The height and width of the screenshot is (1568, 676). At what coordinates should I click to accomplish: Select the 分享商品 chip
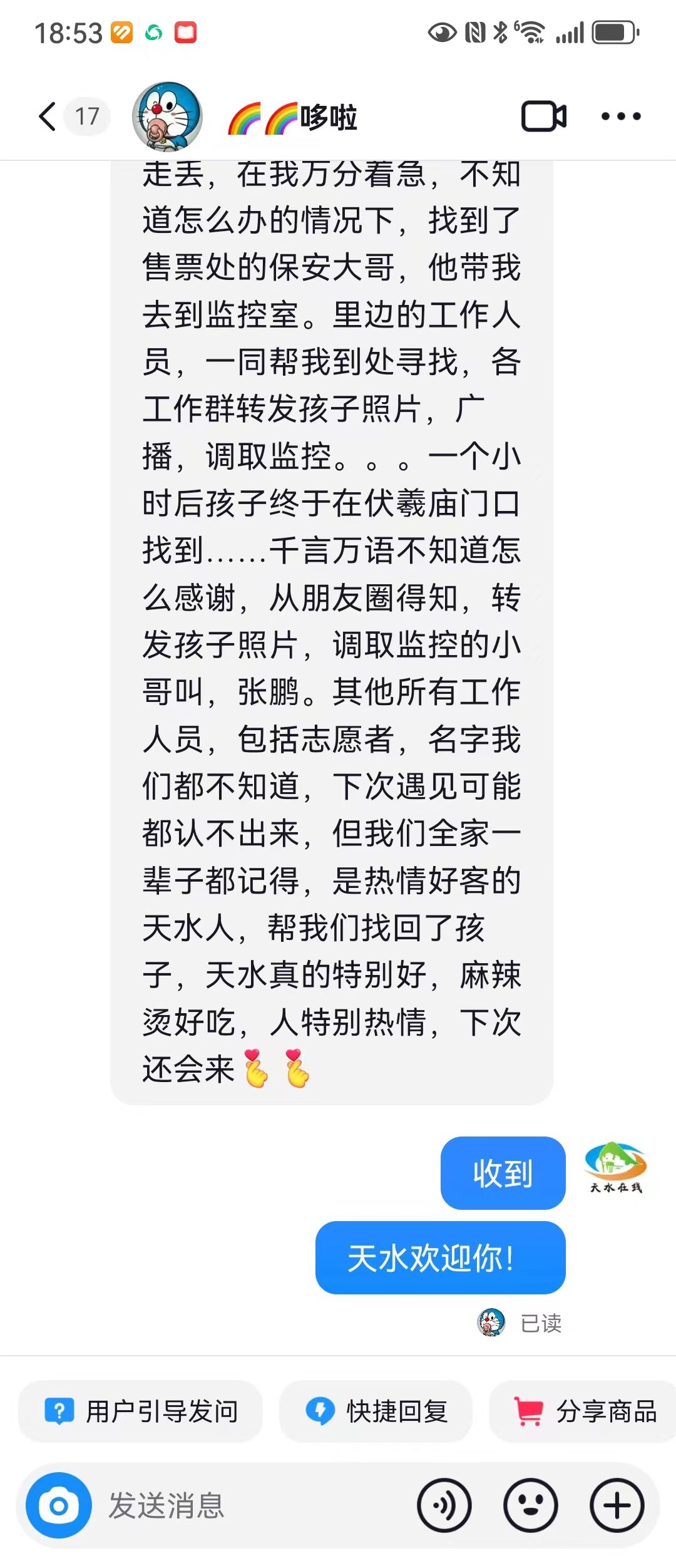pyautogui.click(x=585, y=1411)
